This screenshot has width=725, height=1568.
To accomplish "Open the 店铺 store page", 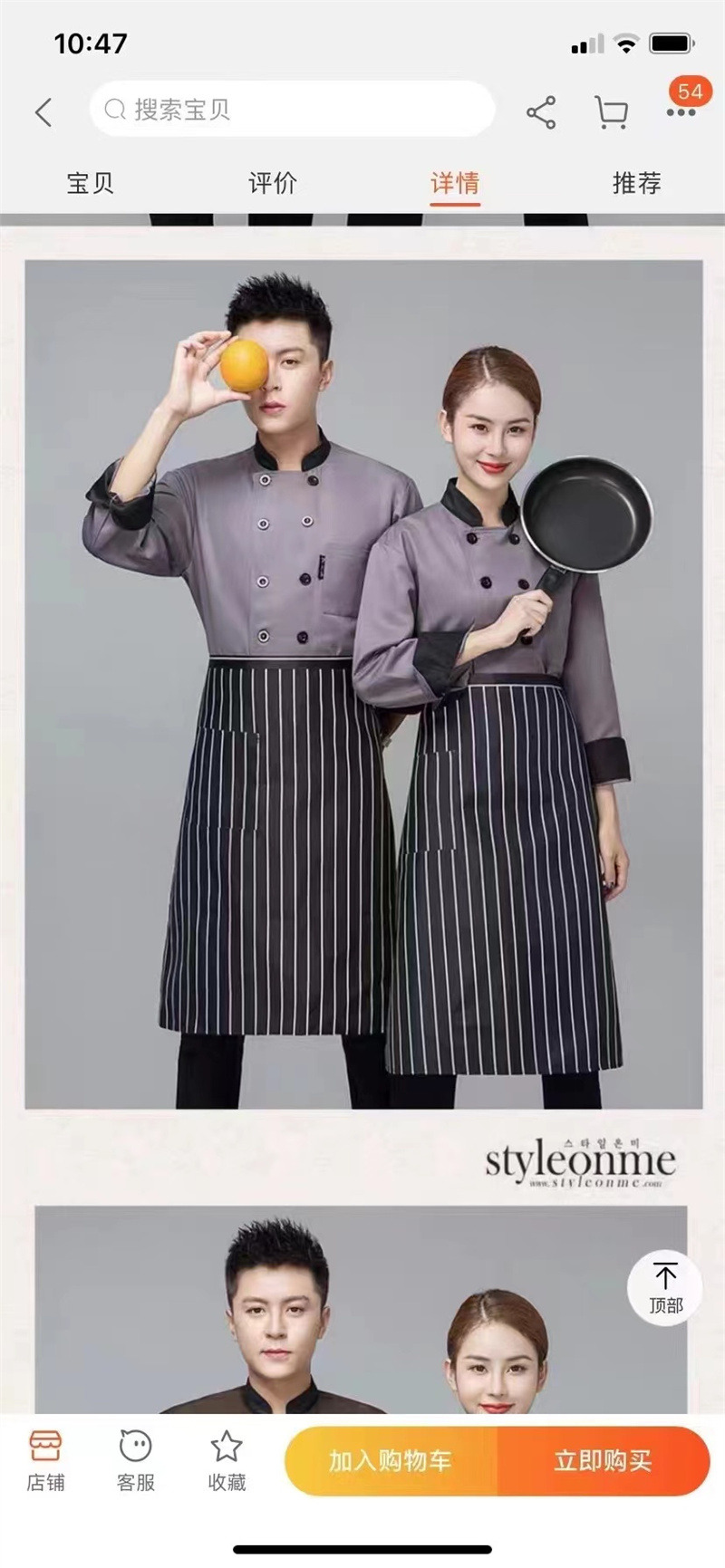I will (x=45, y=1461).
